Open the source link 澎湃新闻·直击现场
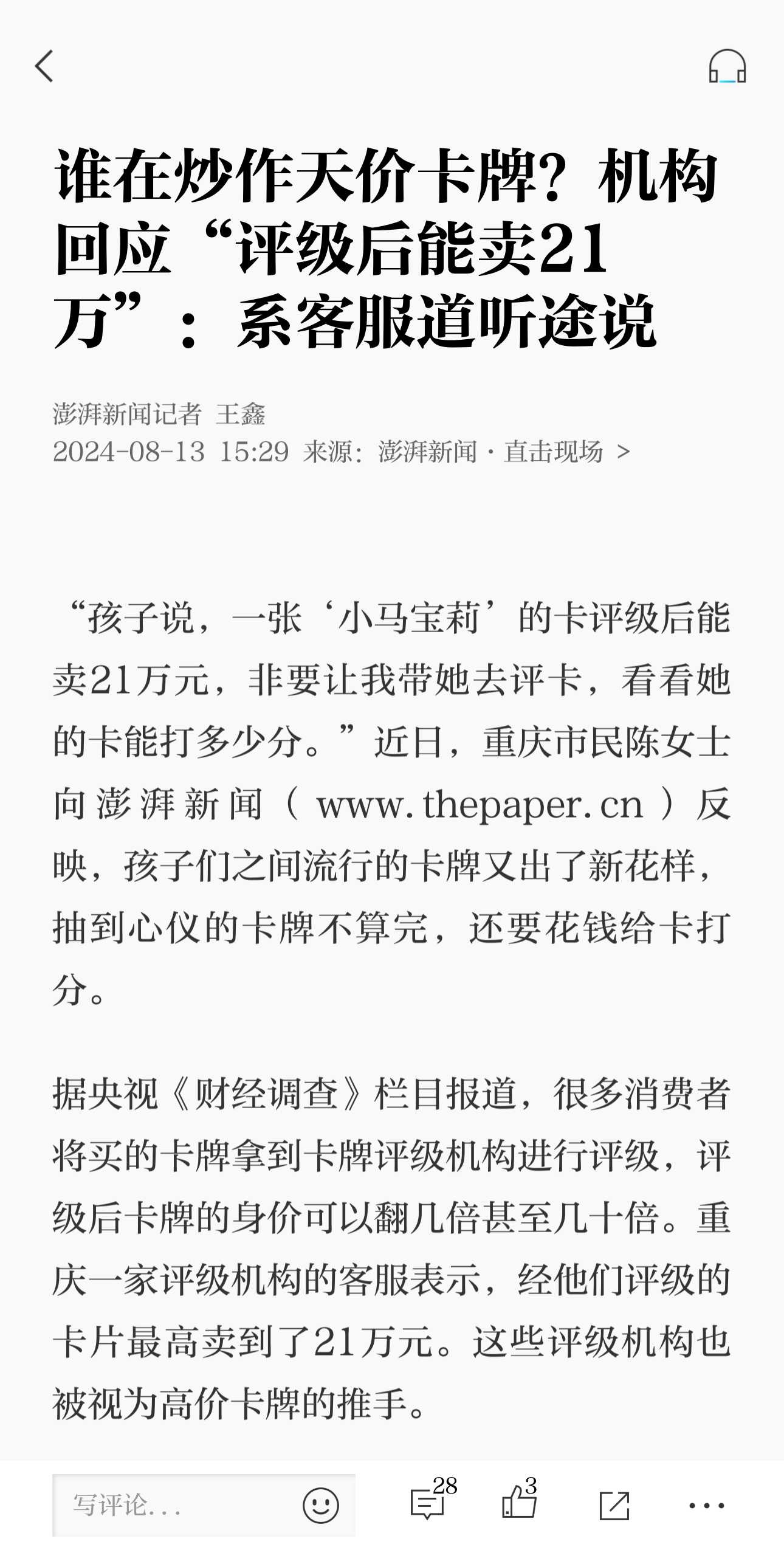Image resolution: width=784 pixels, height=1564 pixels. coord(504,452)
